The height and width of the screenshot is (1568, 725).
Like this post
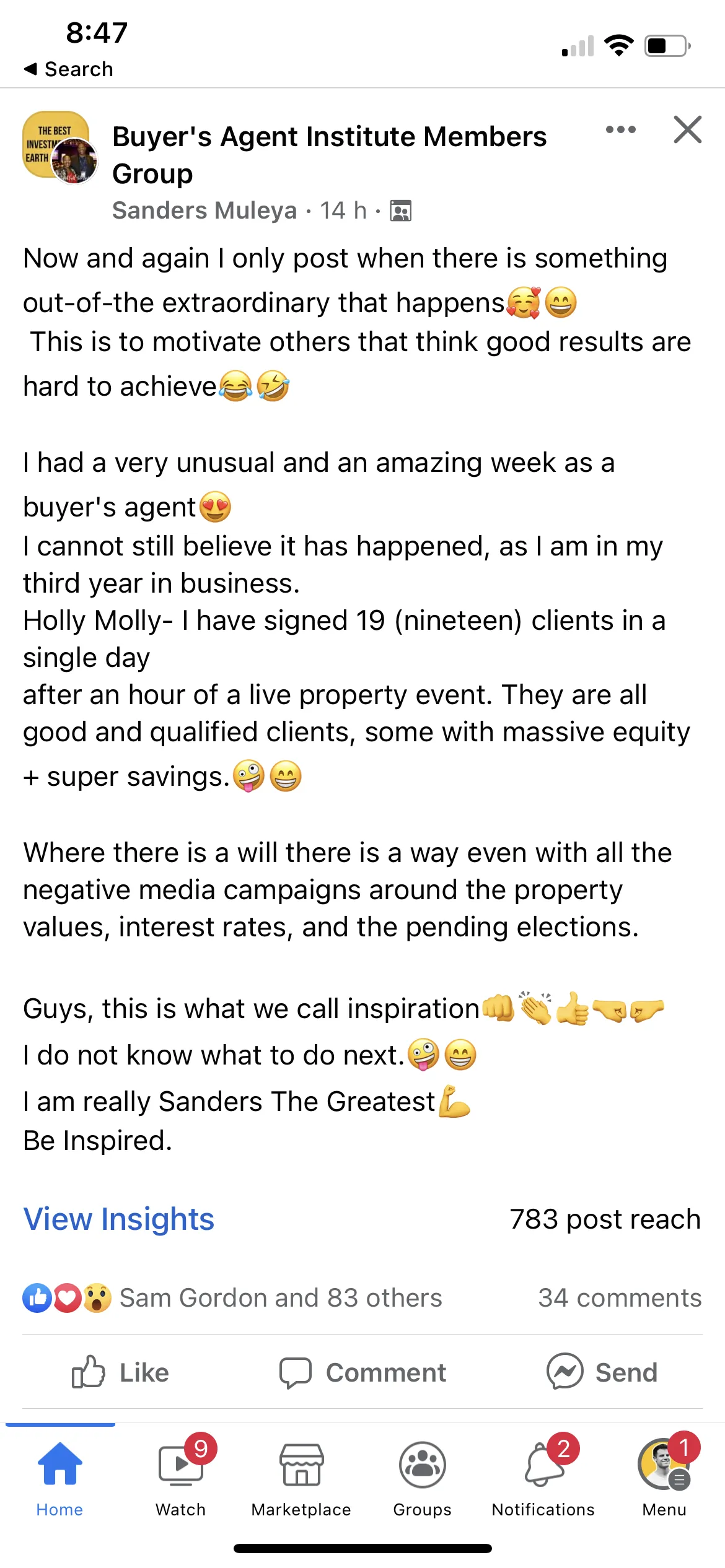[120, 1372]
